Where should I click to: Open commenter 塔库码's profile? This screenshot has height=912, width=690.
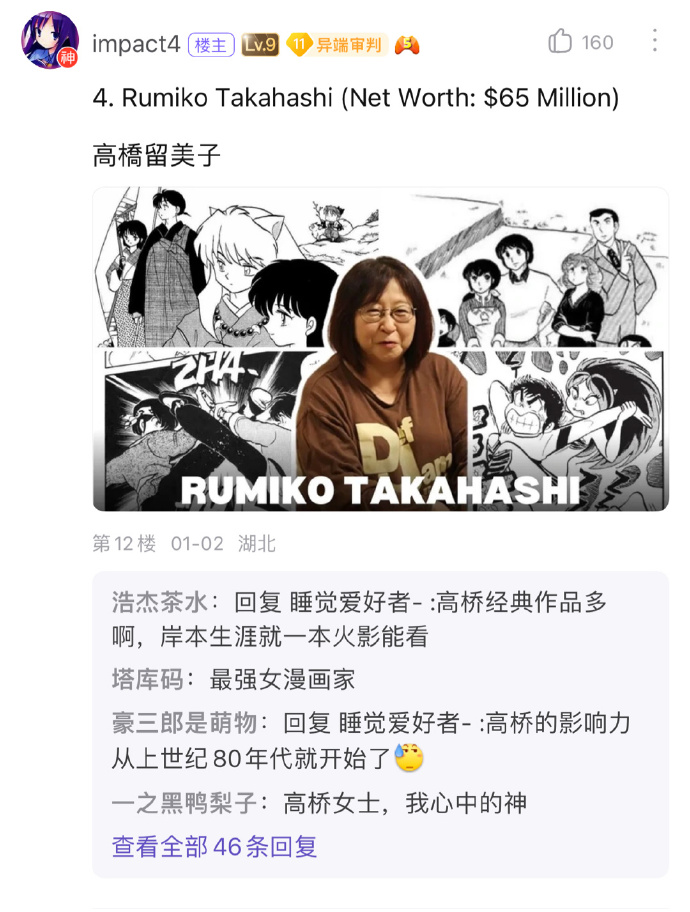pos(147,680)
